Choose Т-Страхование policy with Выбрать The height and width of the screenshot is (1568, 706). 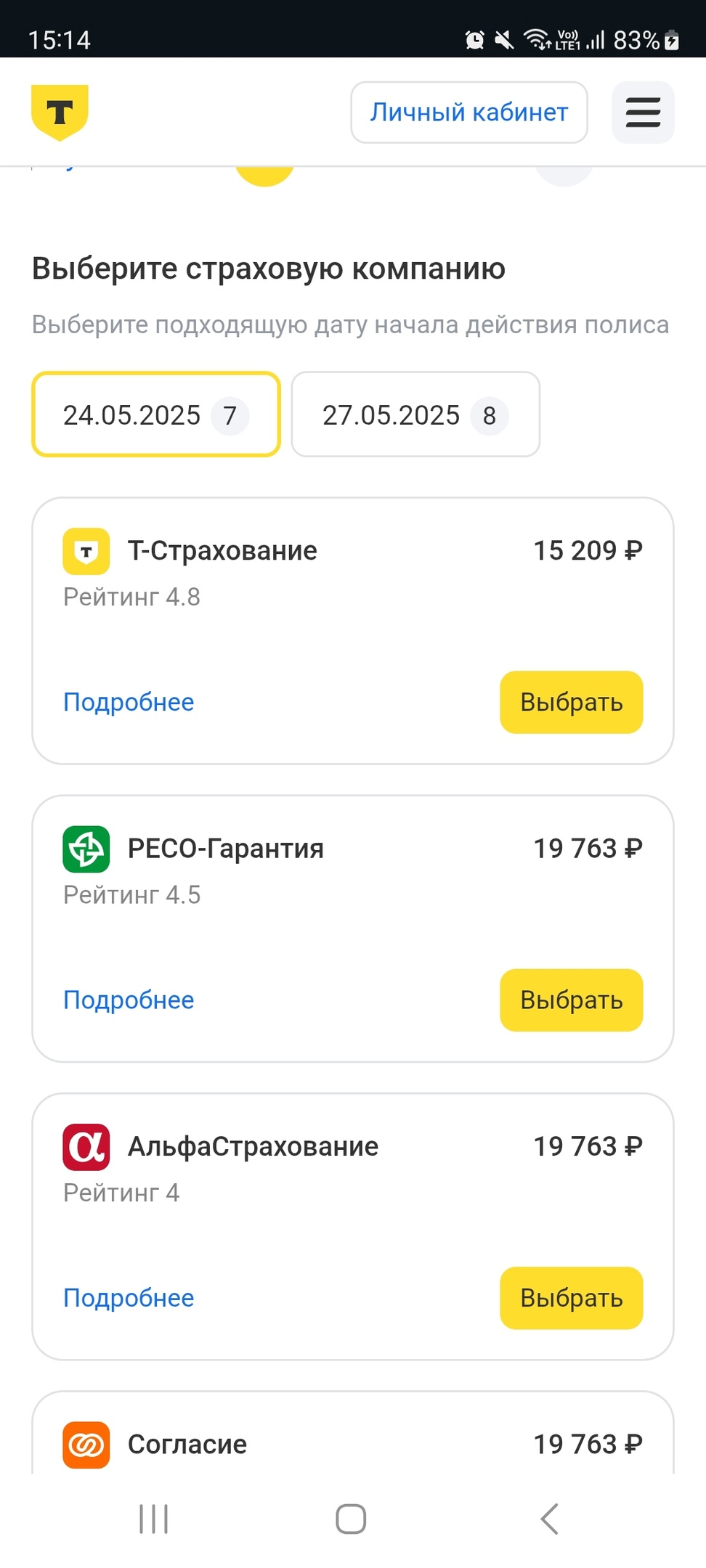(572, 702)
